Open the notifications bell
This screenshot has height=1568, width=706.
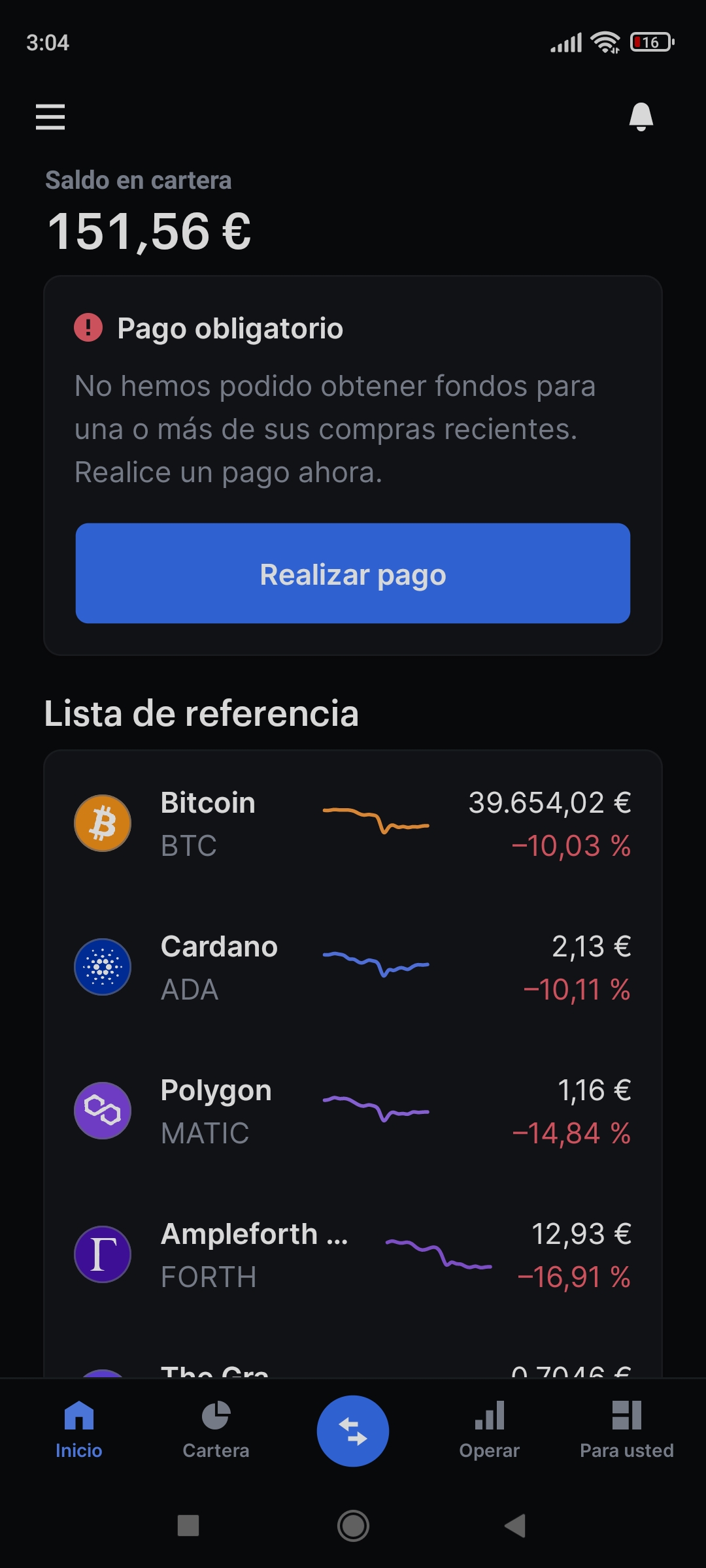641,117
